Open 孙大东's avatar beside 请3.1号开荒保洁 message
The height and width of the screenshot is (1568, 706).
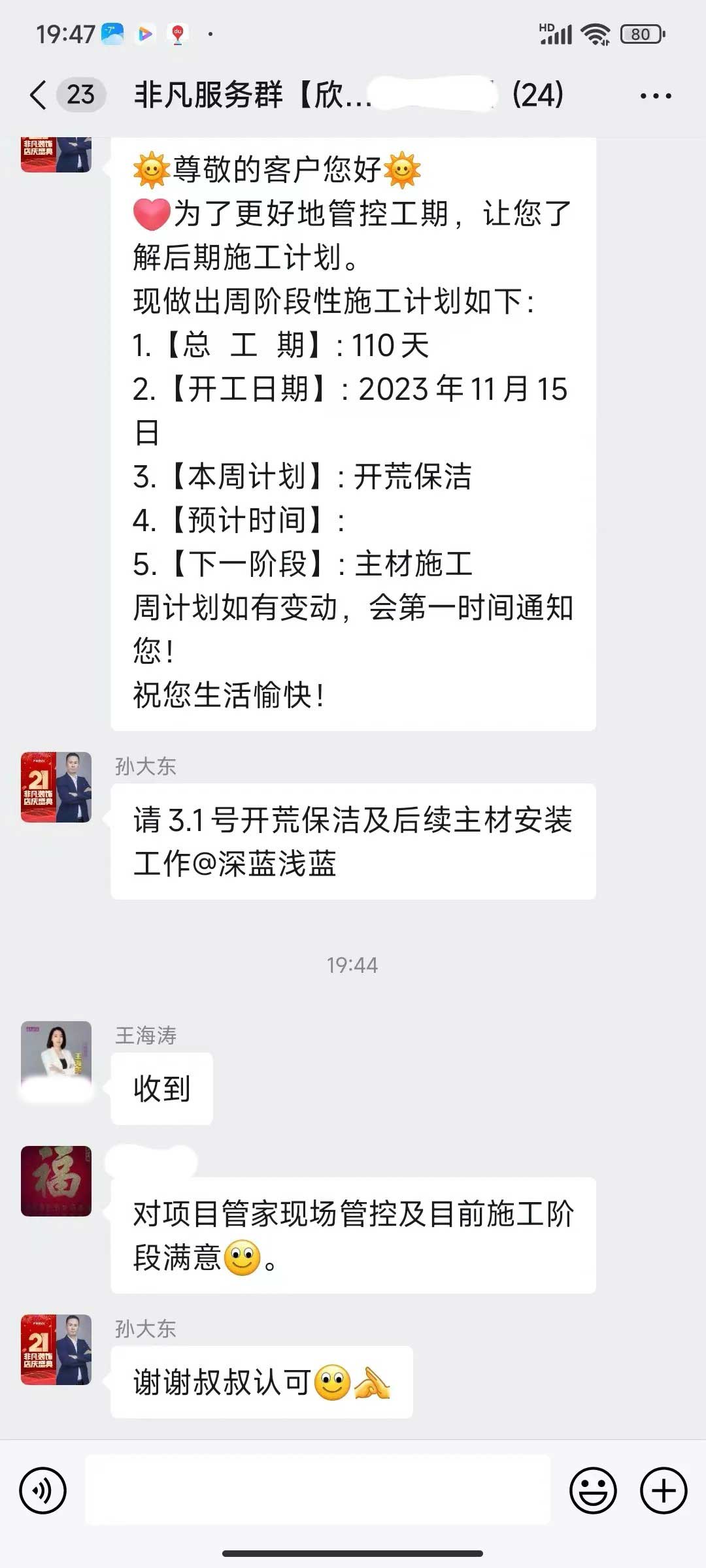(x=56, y=787)
